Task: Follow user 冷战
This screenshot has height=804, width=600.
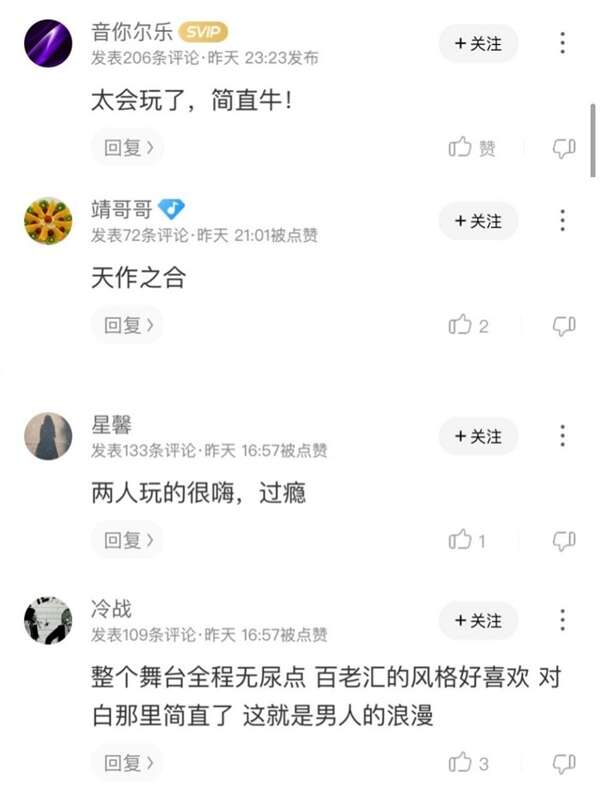Action: (478, 621)
